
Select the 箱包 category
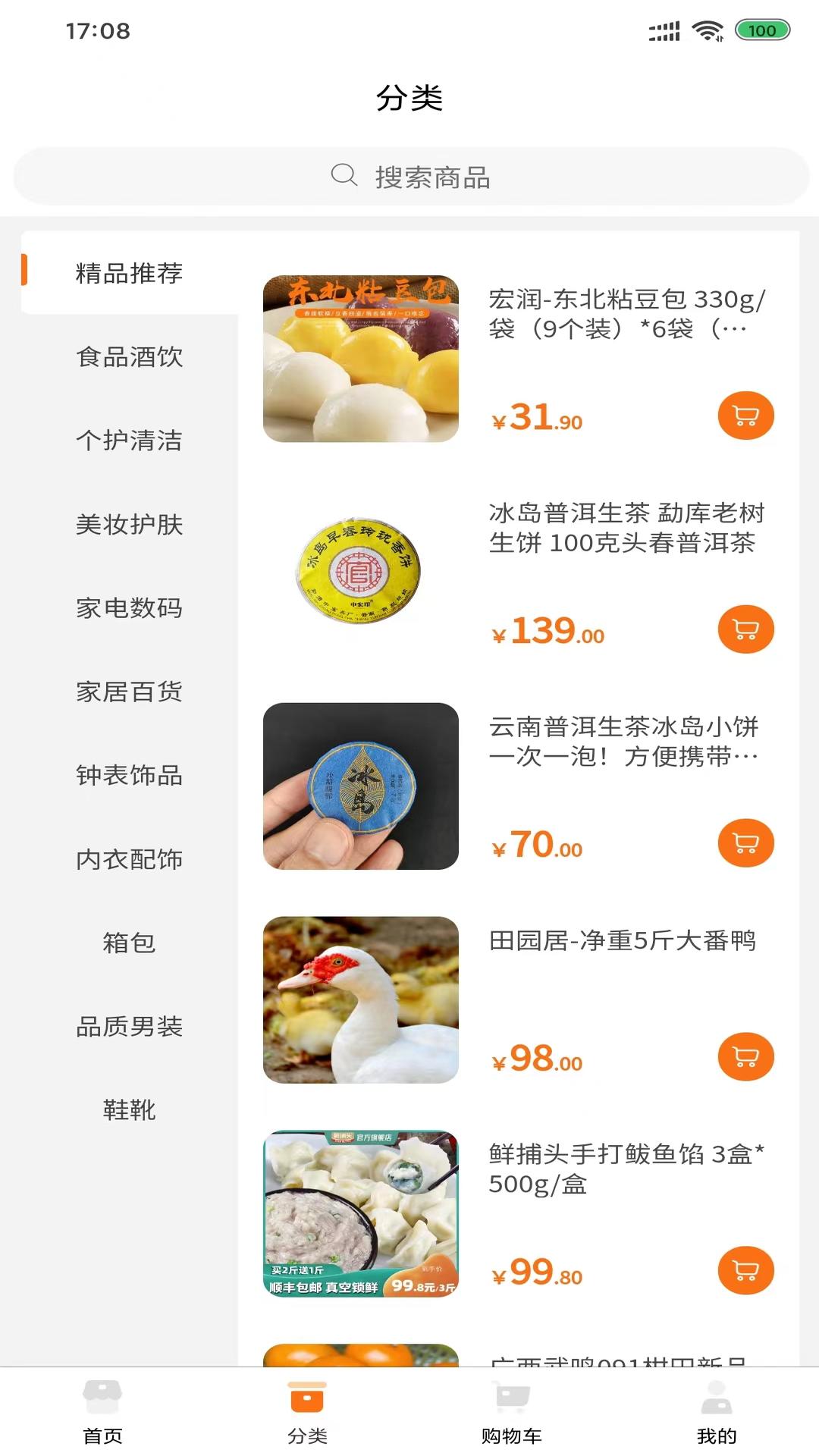(x=129, y=943)
